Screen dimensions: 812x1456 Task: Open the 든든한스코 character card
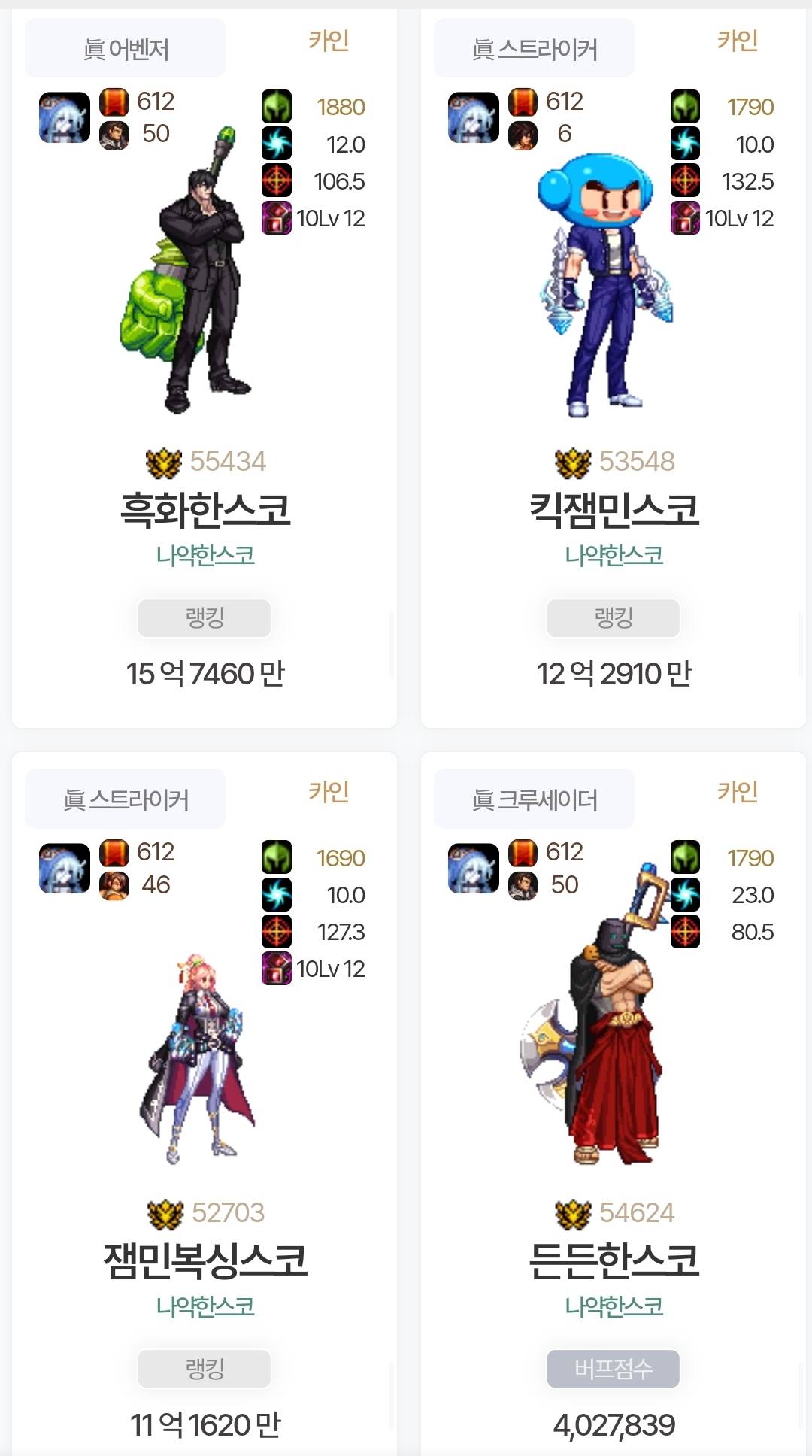[x=614, y=1260]
